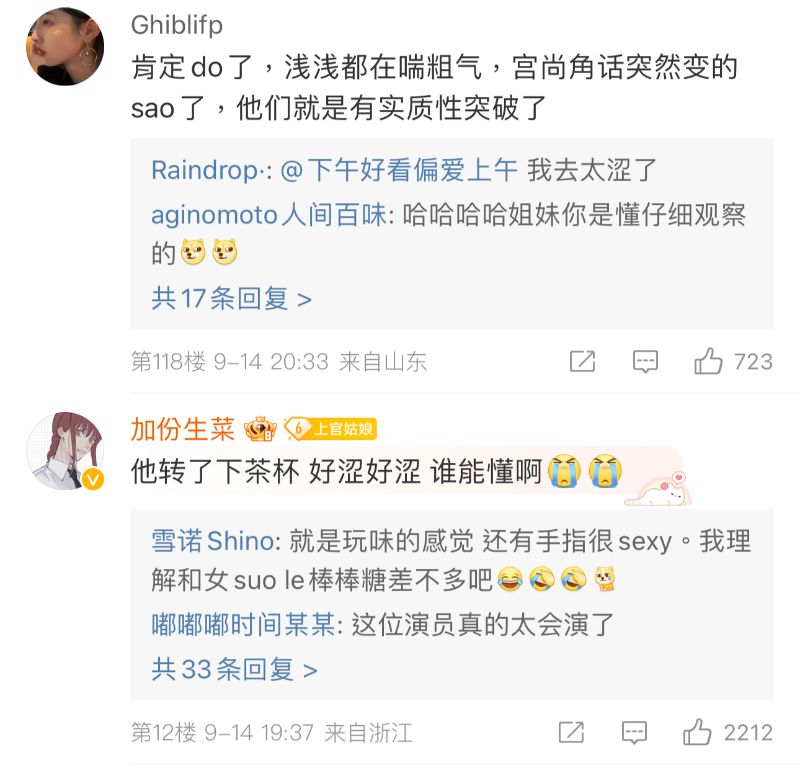Screen dimensions: 800x768
Task: Open aginomoto人间百味's profile from reply
Action: tap(267, 215)
